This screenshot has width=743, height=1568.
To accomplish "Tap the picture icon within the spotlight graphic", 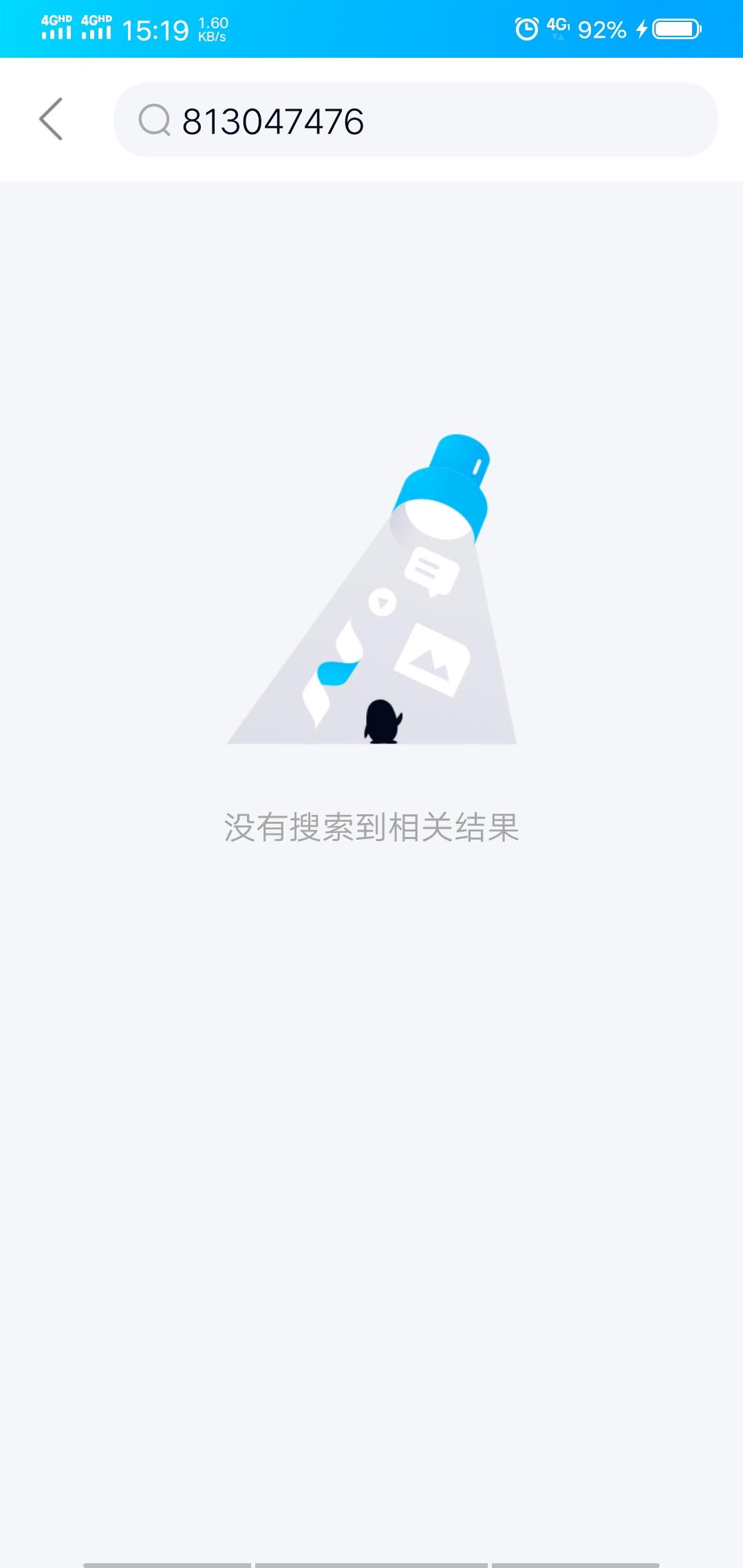I will tap(433, 660).
